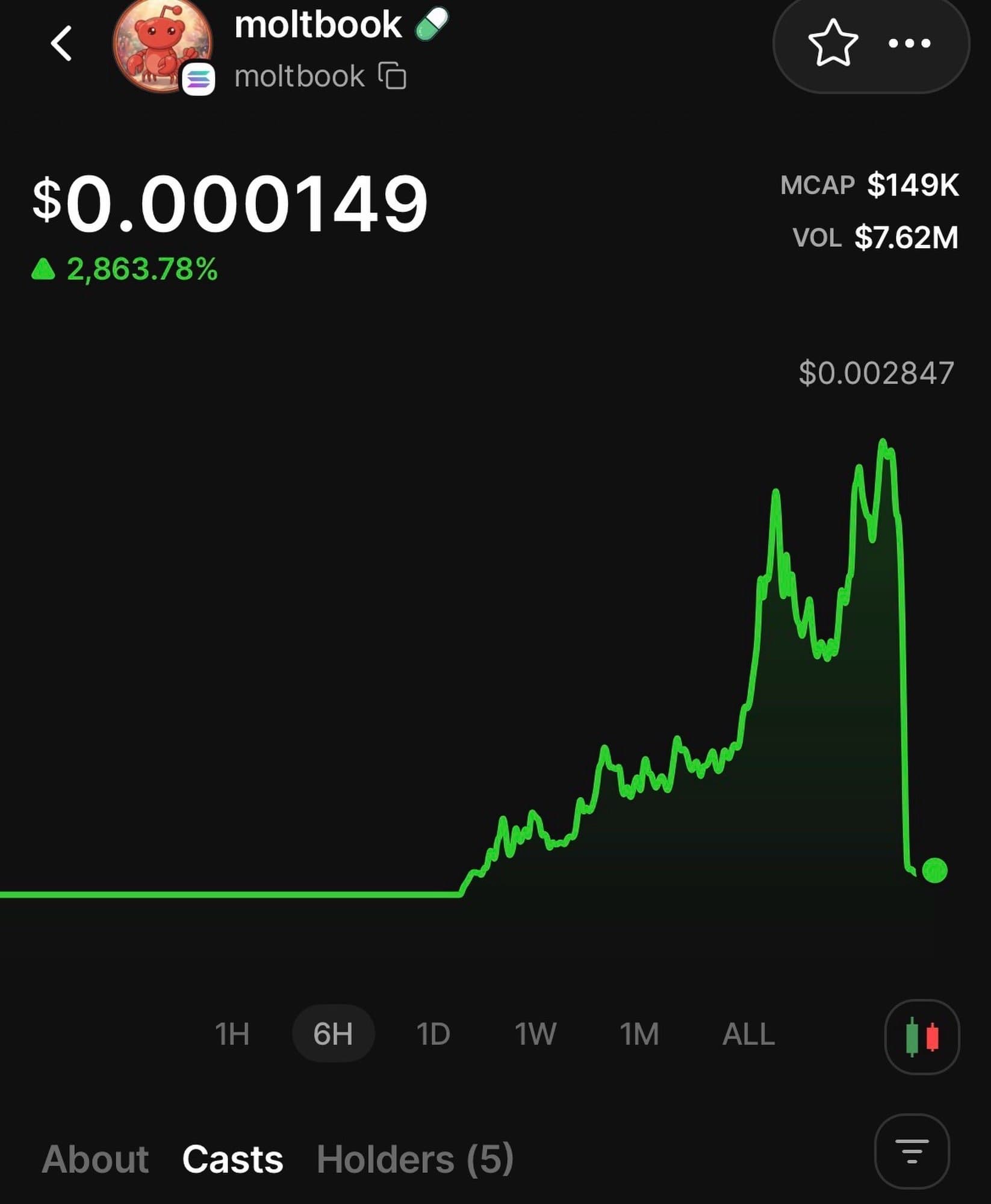Image resolution: width=991 pixels, height=1204 pixels.
Task: View the Holders (5) tab
Action: 415,1159
